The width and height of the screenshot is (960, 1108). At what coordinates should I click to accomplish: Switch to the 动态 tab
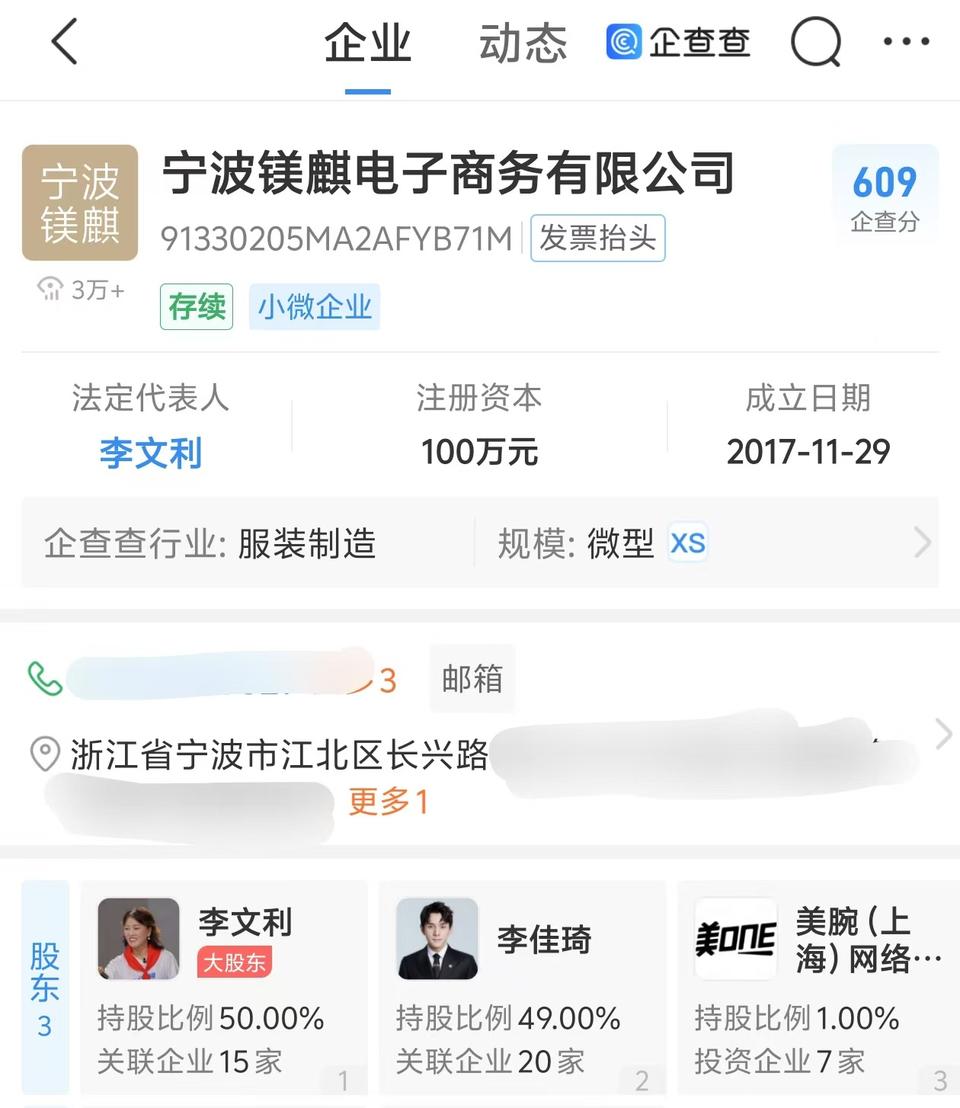tap(522, 44)
